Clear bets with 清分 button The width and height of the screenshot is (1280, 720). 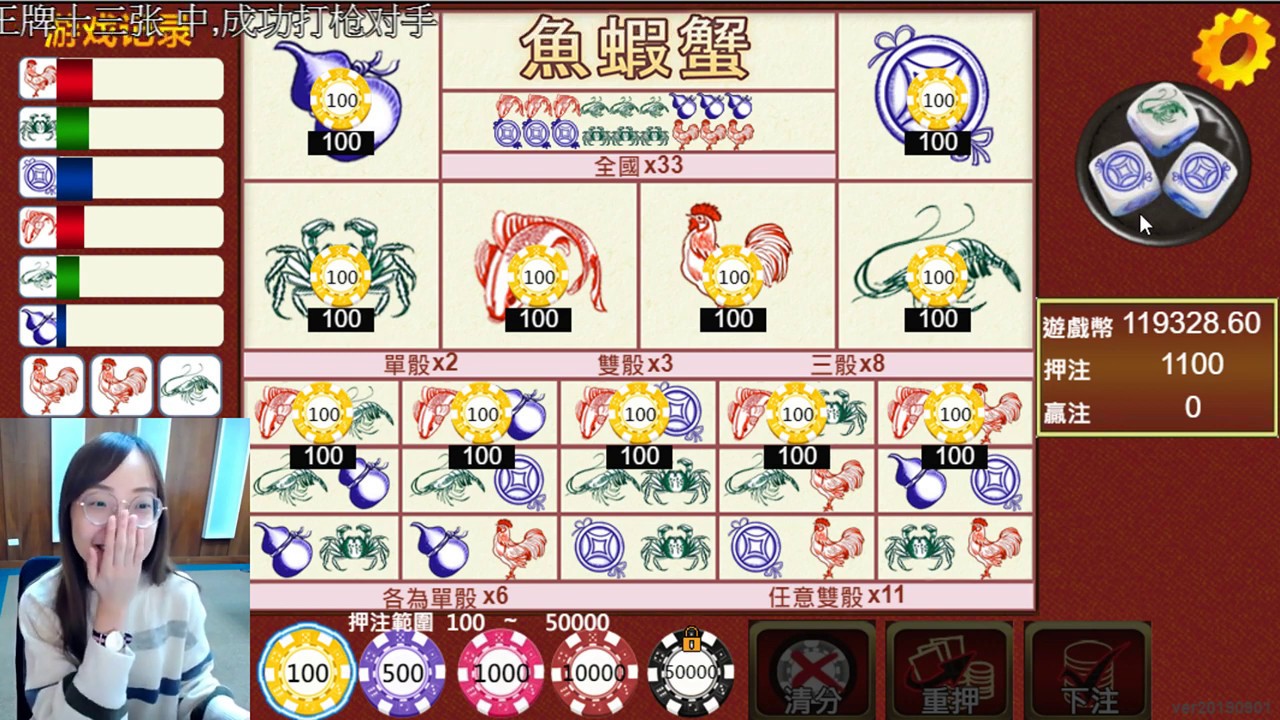[x=812, y=672]
